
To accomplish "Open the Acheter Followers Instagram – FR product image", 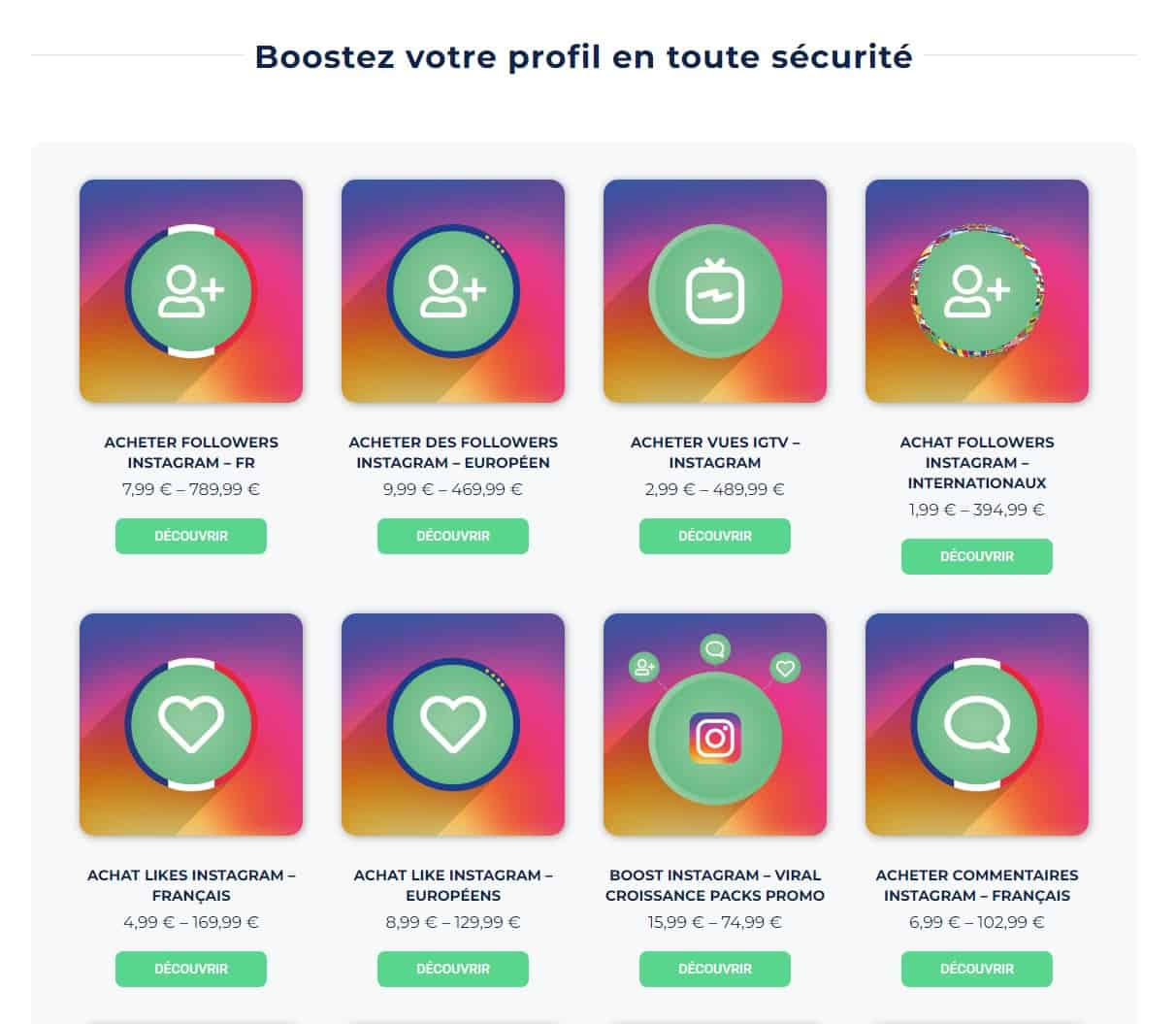I will pyautogui.click(x=191, y=291).
